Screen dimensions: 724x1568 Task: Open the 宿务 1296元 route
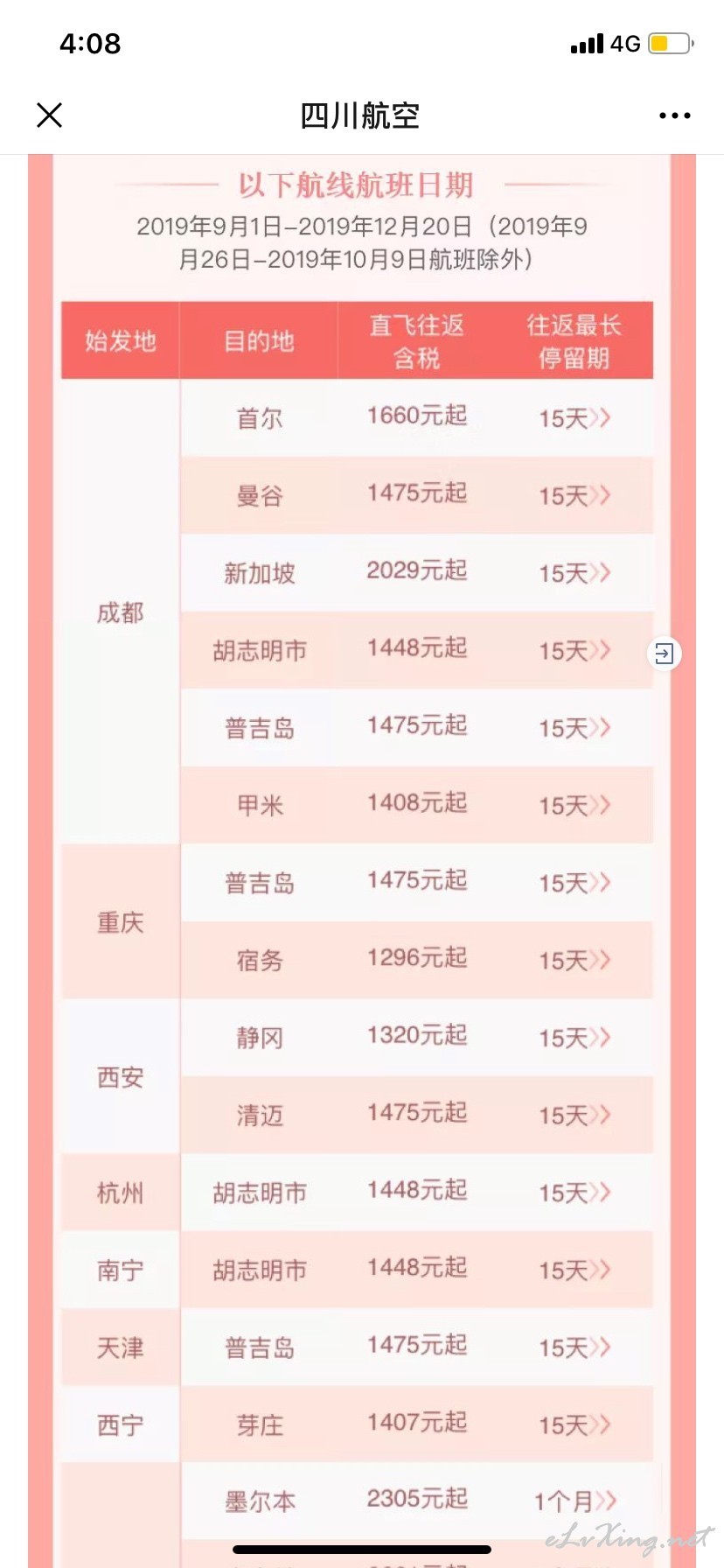(417, 960)
